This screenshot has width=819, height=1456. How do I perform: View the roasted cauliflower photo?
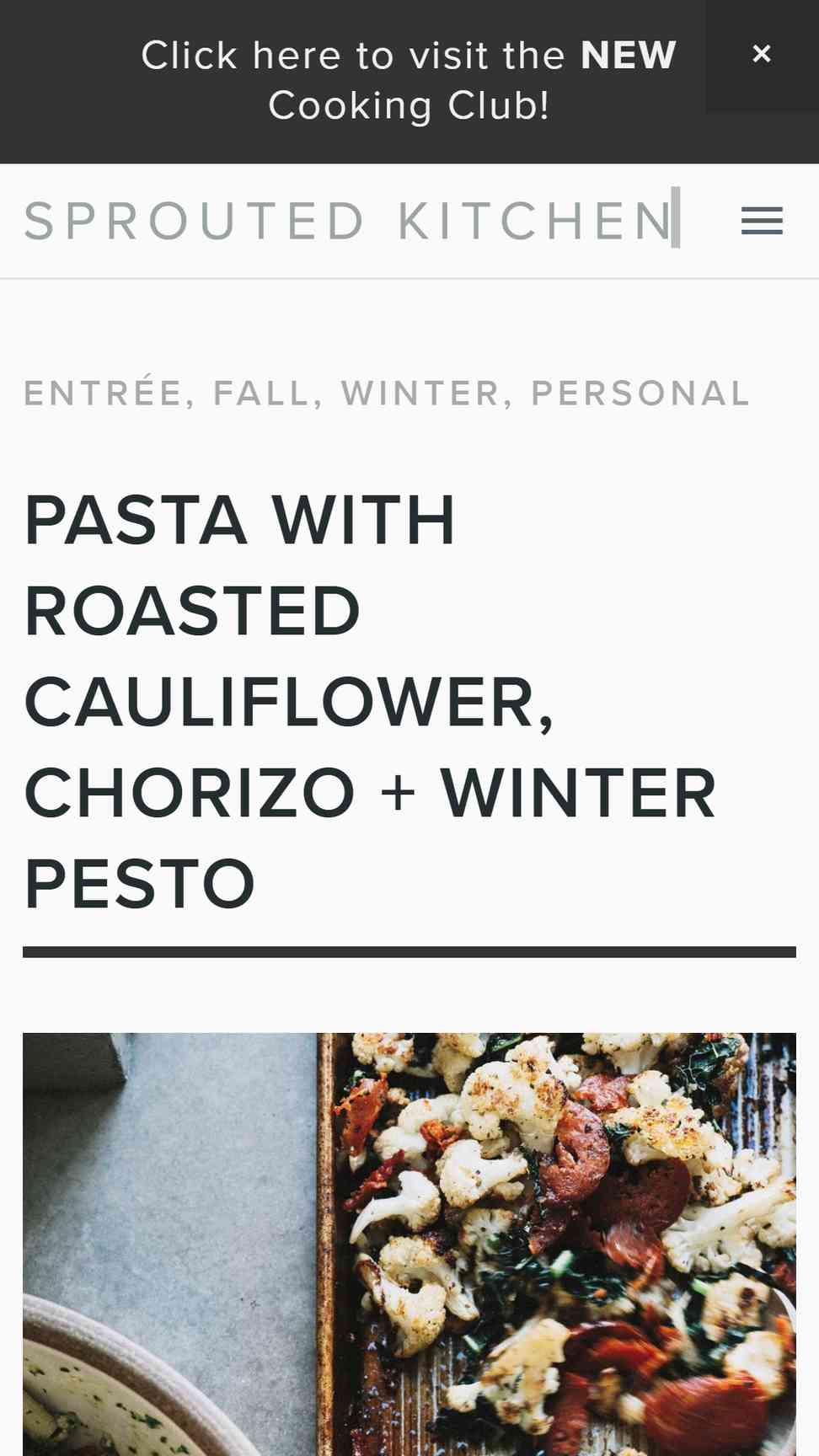click(409, 1244)
